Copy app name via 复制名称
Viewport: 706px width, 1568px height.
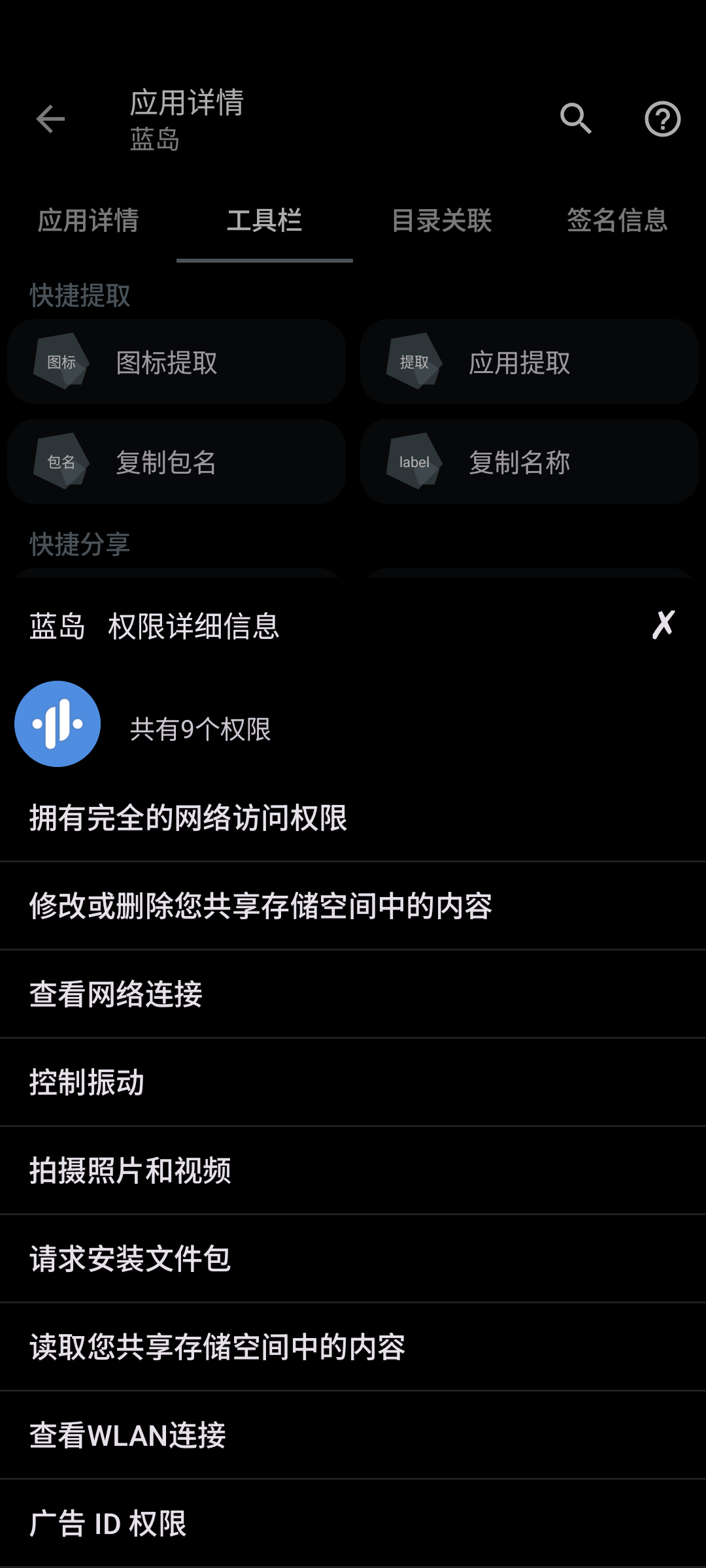pyautogui.click(x=529, y=463)
